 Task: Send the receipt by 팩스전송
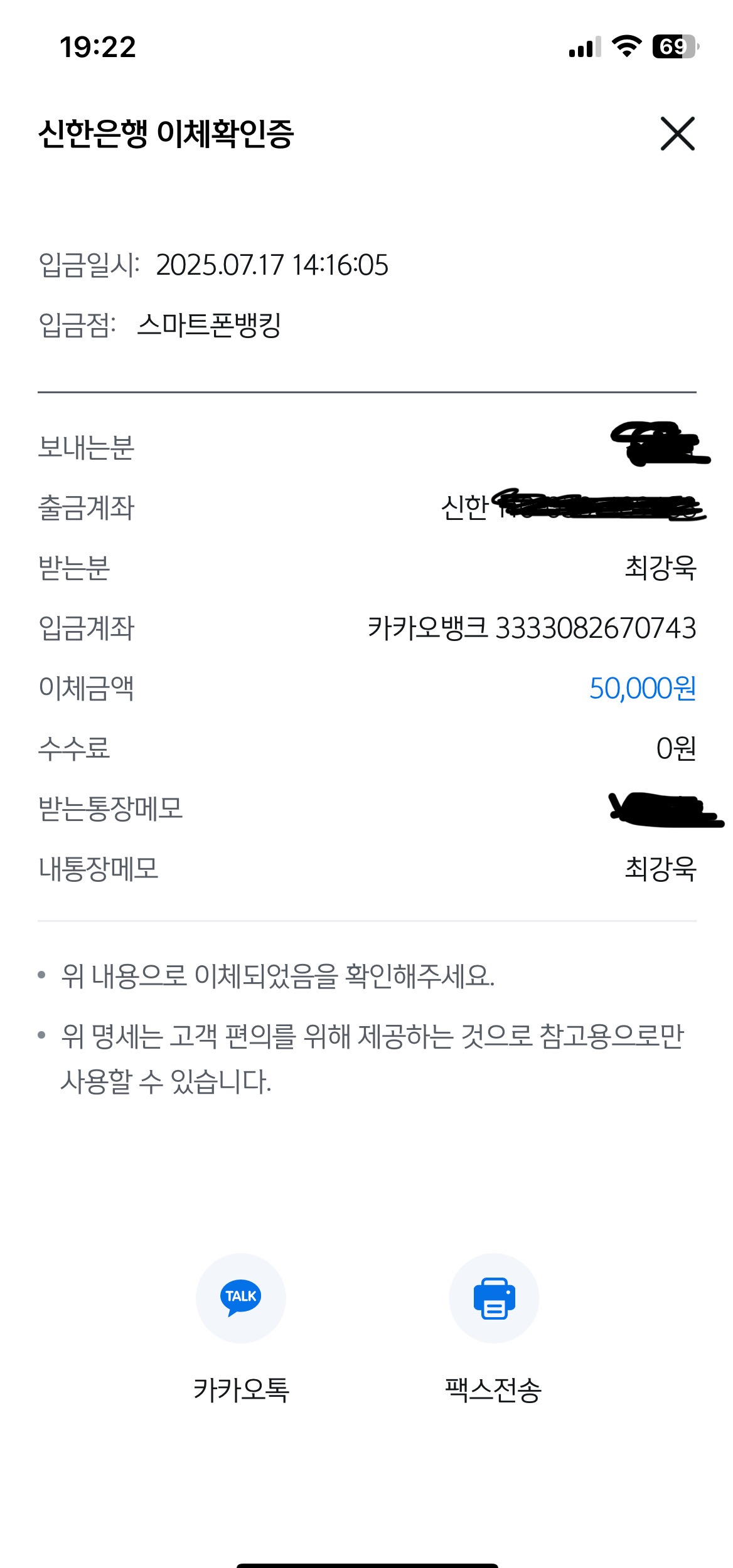point(494,1297)
